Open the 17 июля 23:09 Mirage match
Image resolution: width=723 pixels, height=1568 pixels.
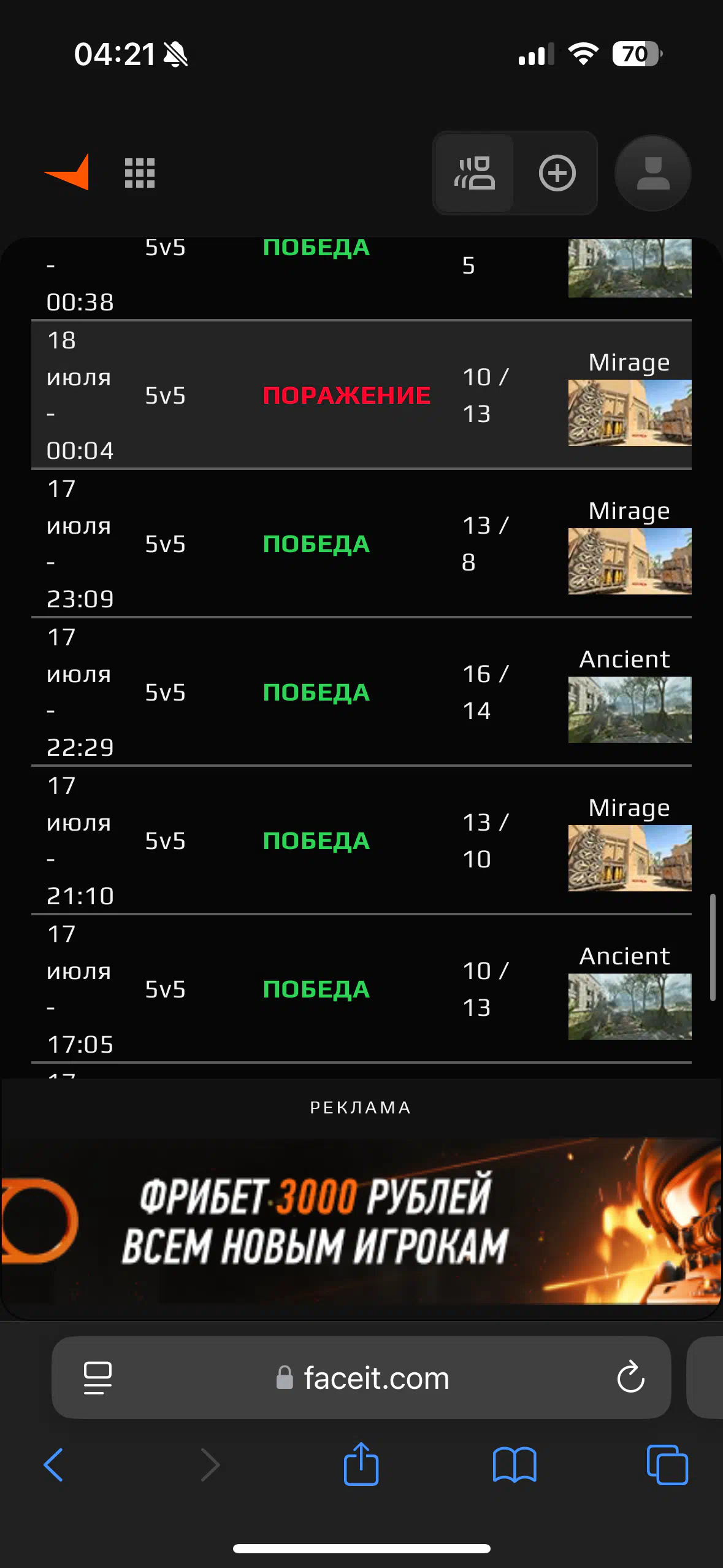(361, 544)
